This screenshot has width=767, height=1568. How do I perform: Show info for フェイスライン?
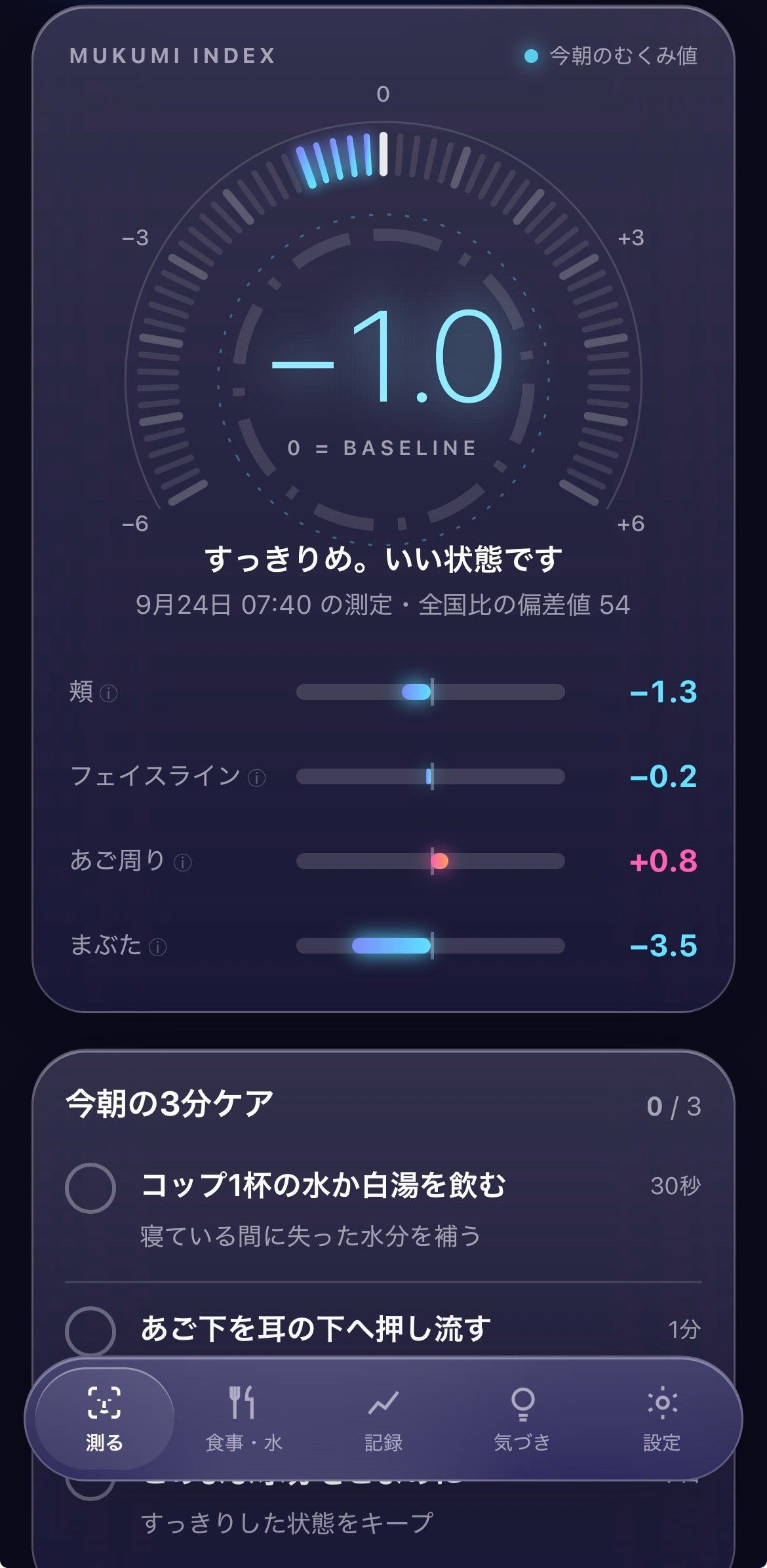point(256,778)
